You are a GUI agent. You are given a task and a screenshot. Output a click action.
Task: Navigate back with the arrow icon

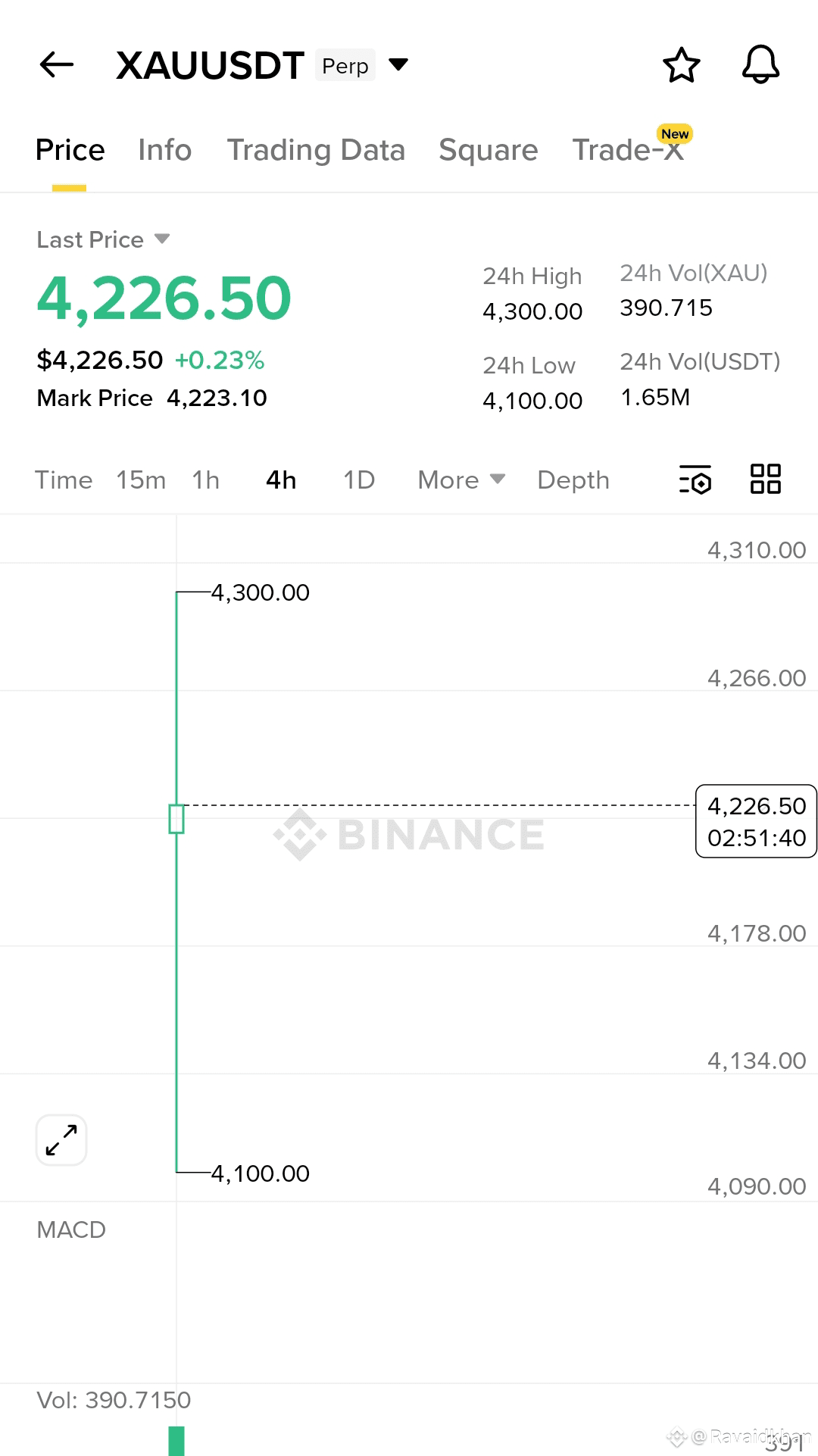[55, 65]
